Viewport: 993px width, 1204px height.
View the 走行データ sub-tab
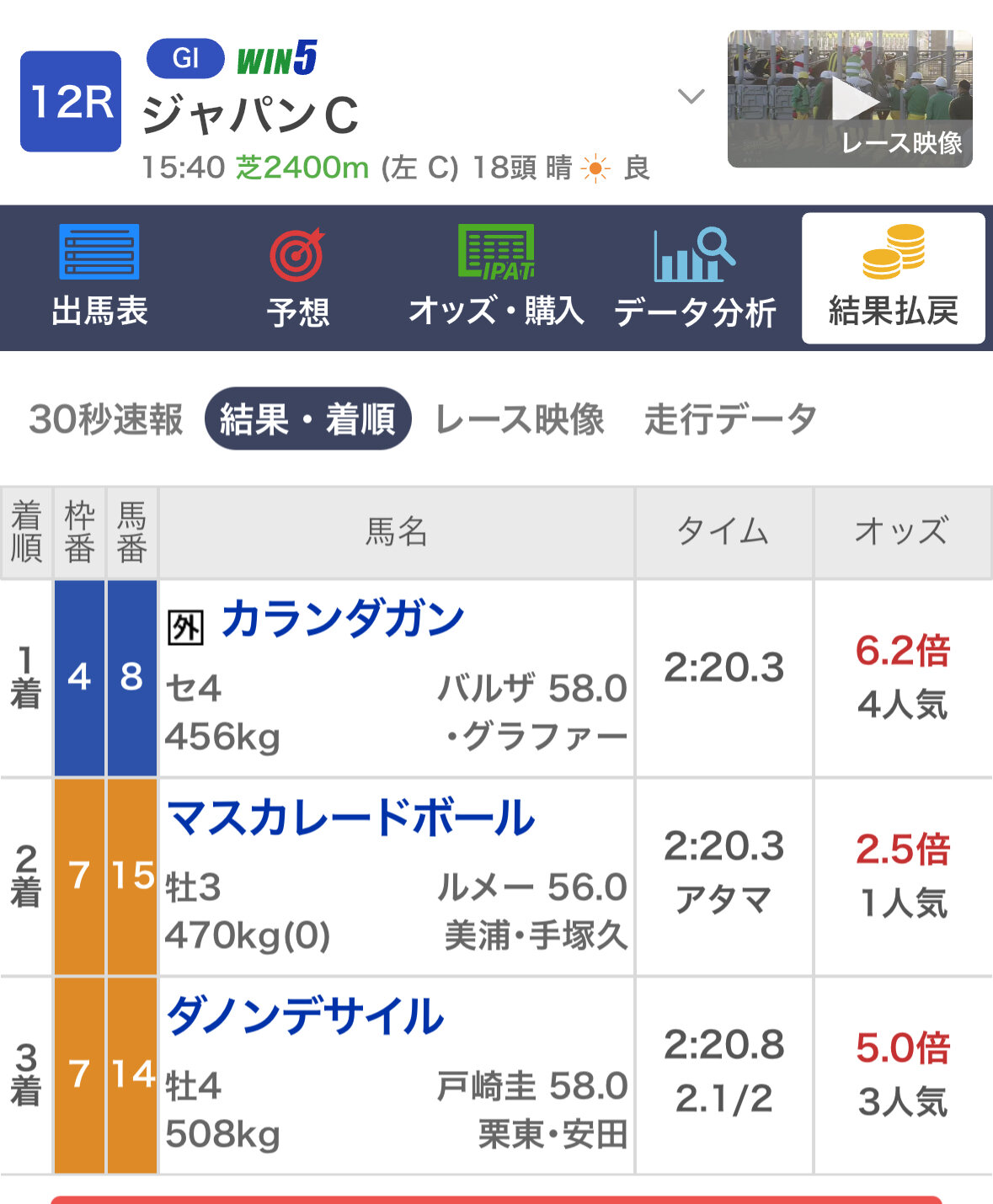pyautogui.click(x=730, y=418)
